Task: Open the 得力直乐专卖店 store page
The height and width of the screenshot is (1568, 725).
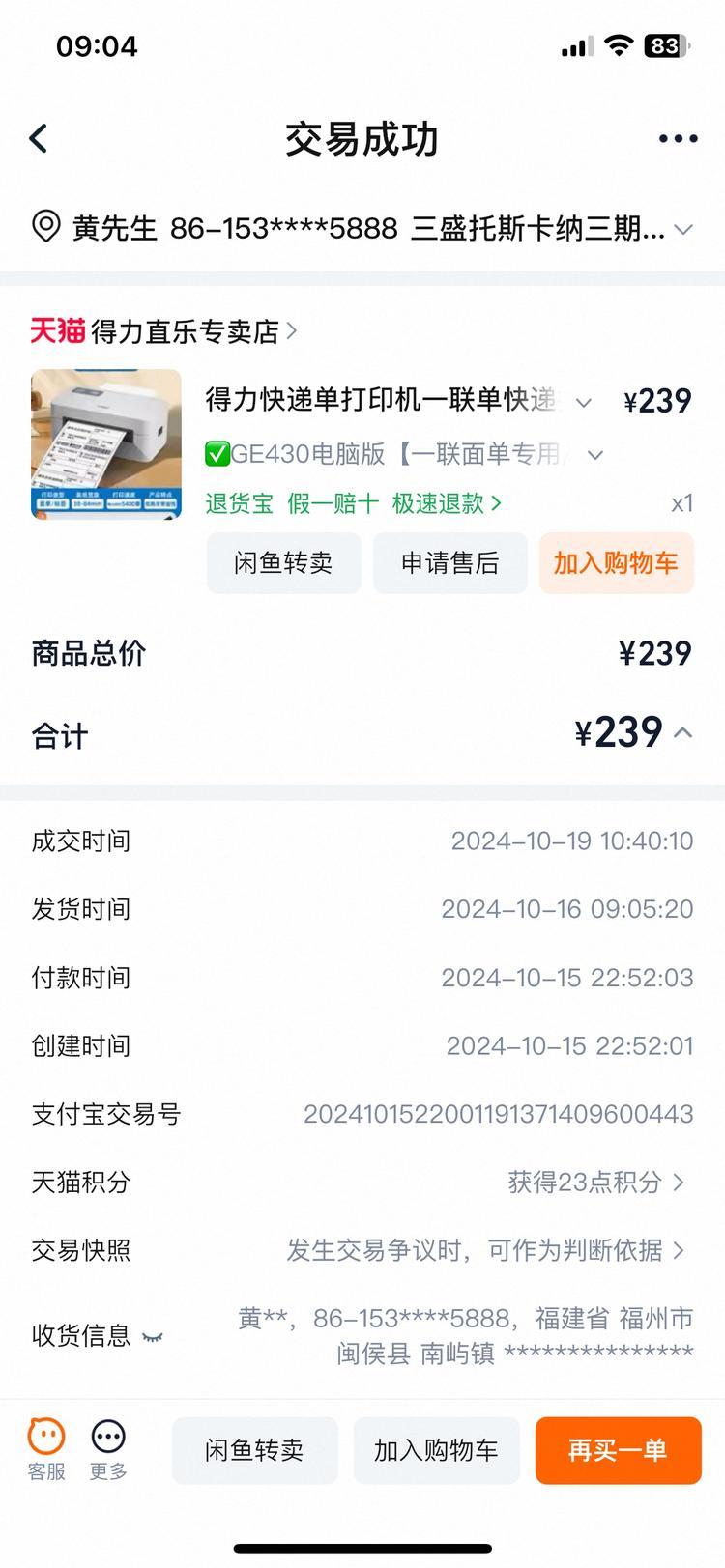Action: 164,331
